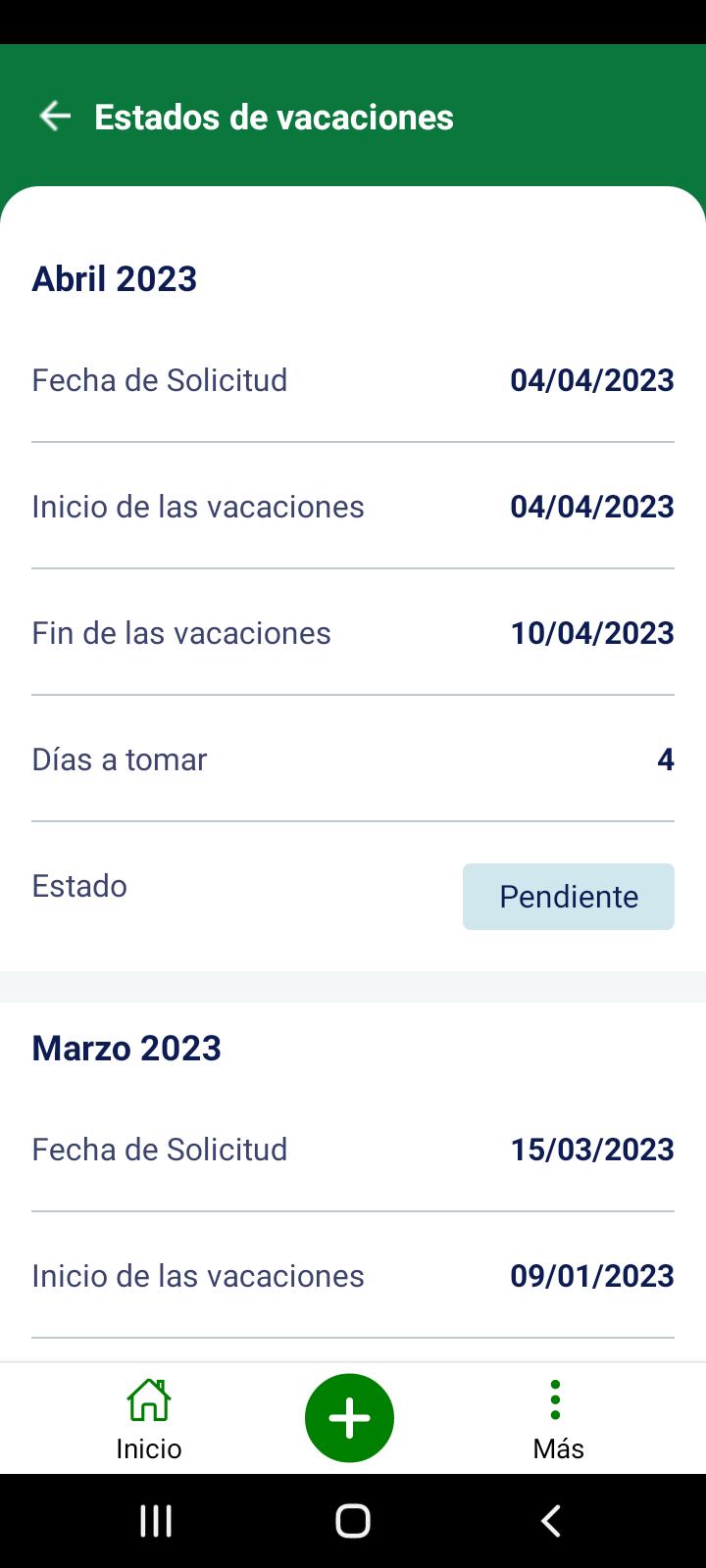Viewport: 706px width, 1568px height.
Task: Tap the green plus button
Action: pos(349,1418)
